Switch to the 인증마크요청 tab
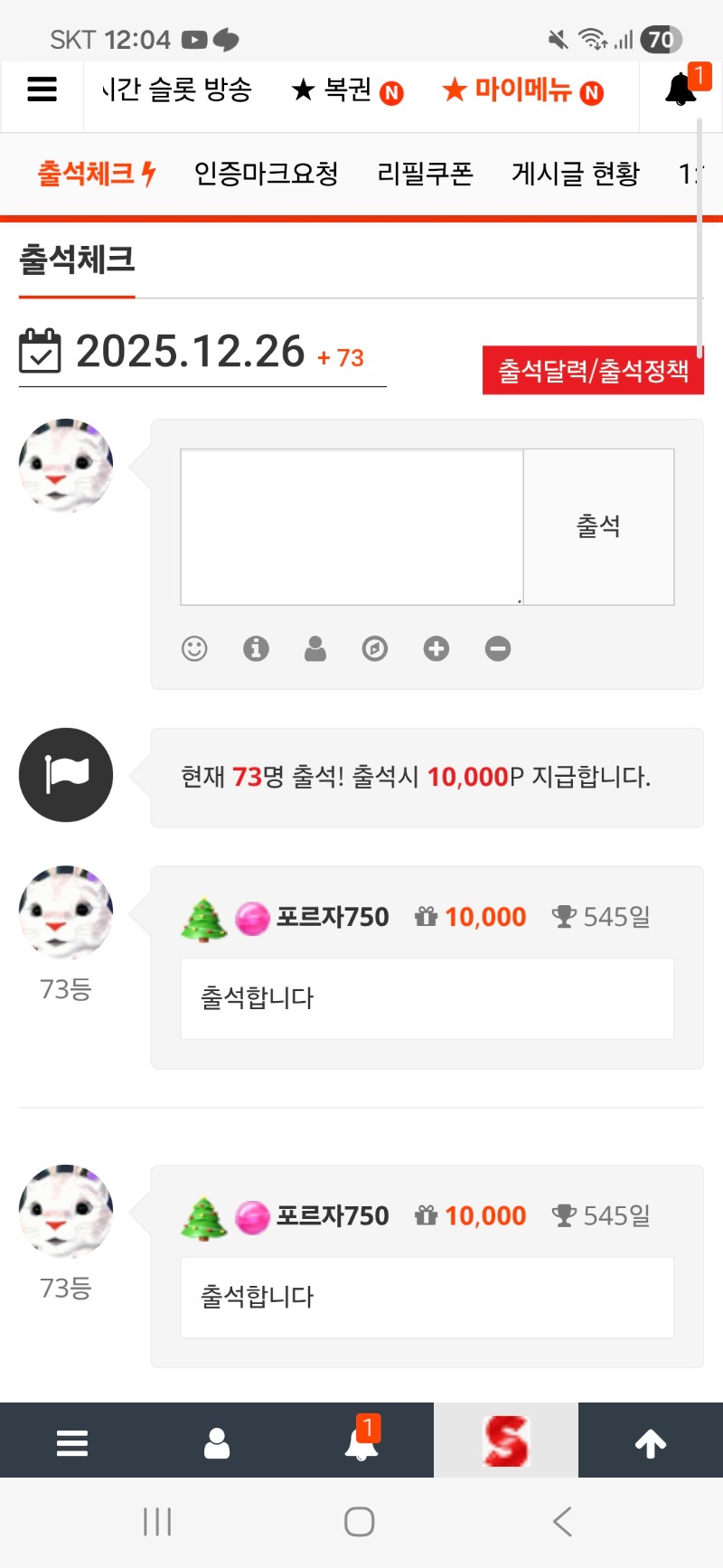This screenshot has width=723, height=1568. point(267,173)
